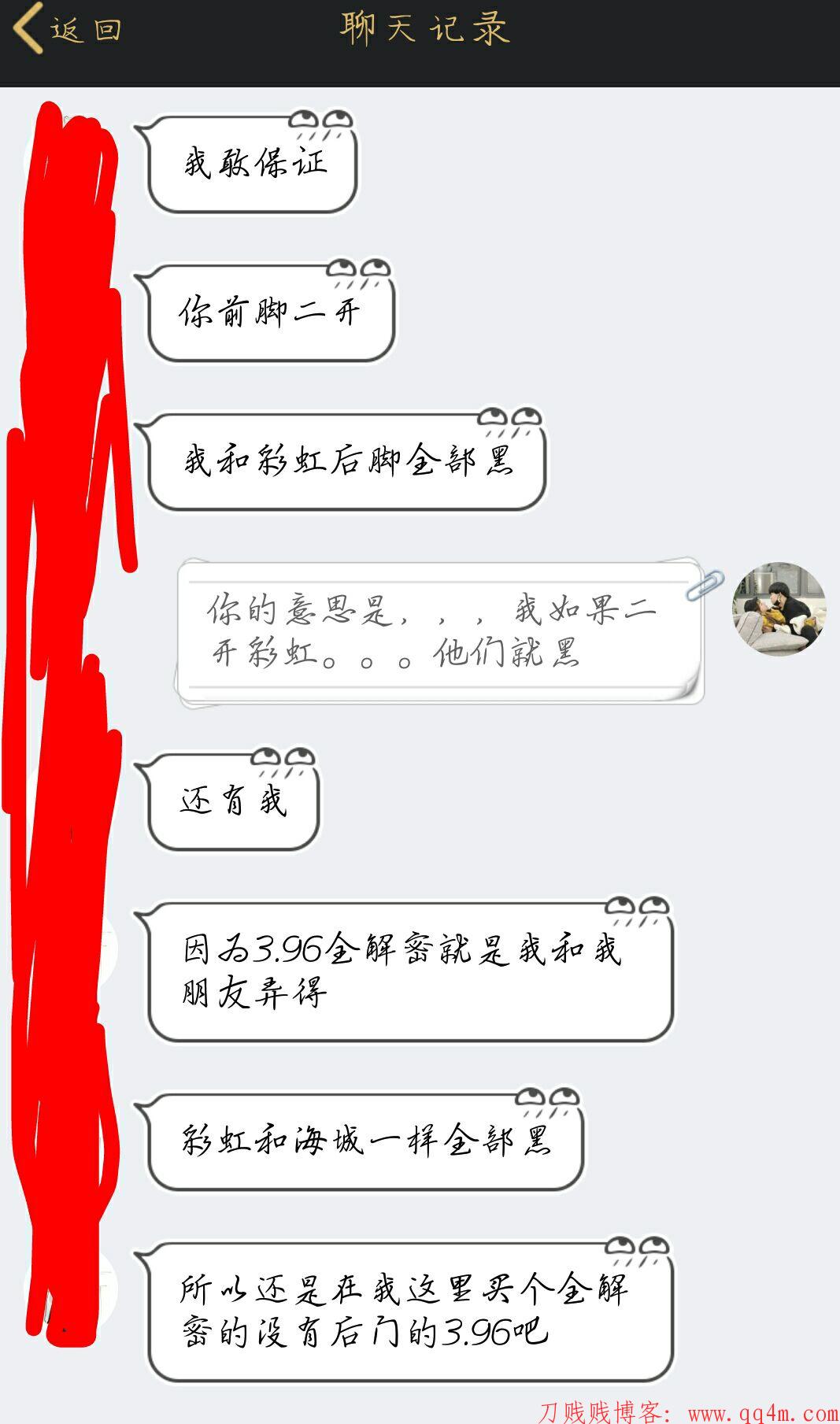840x1424 pixels.
Task: Go back using the 返回 button
Action: click(x=67, y=29)
